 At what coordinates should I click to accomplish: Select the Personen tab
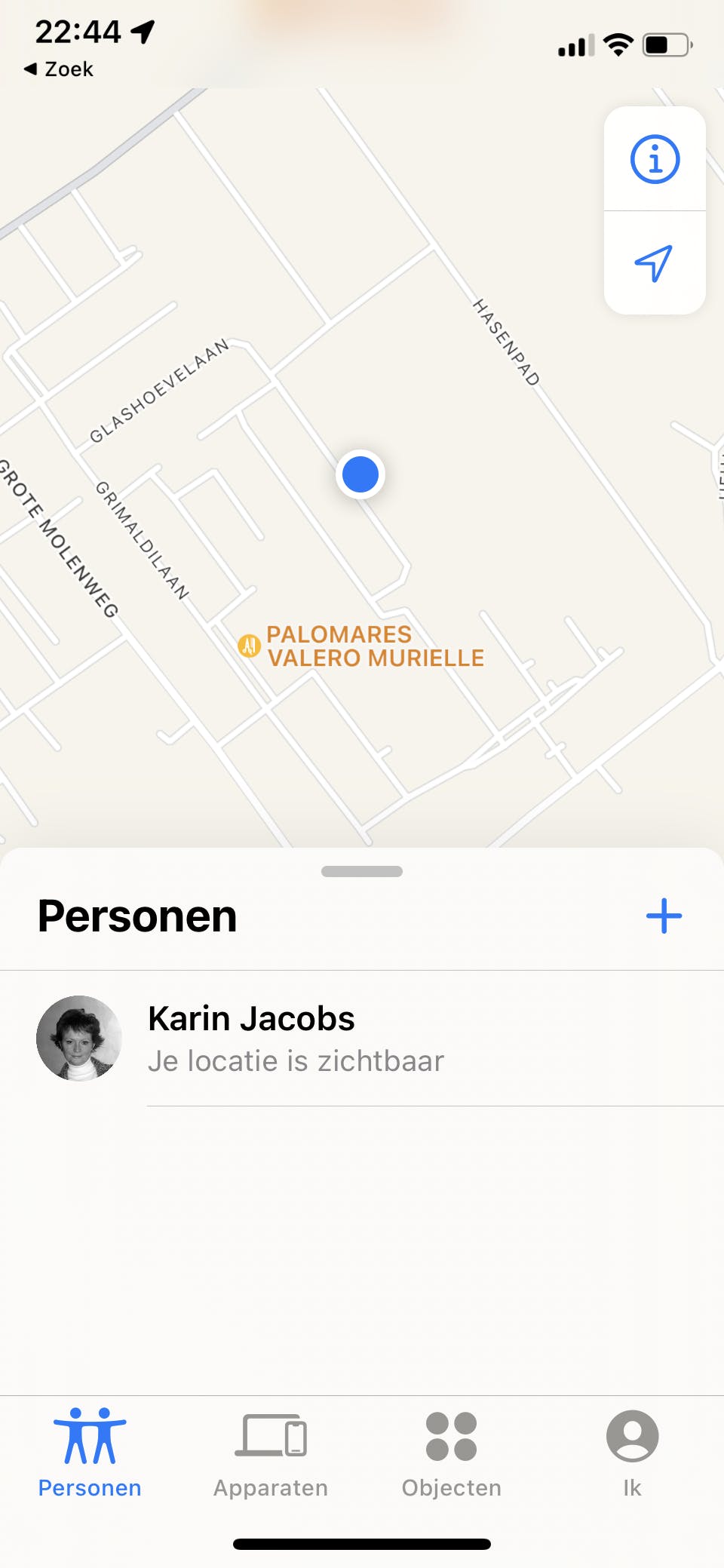[x=90, y=1453]
